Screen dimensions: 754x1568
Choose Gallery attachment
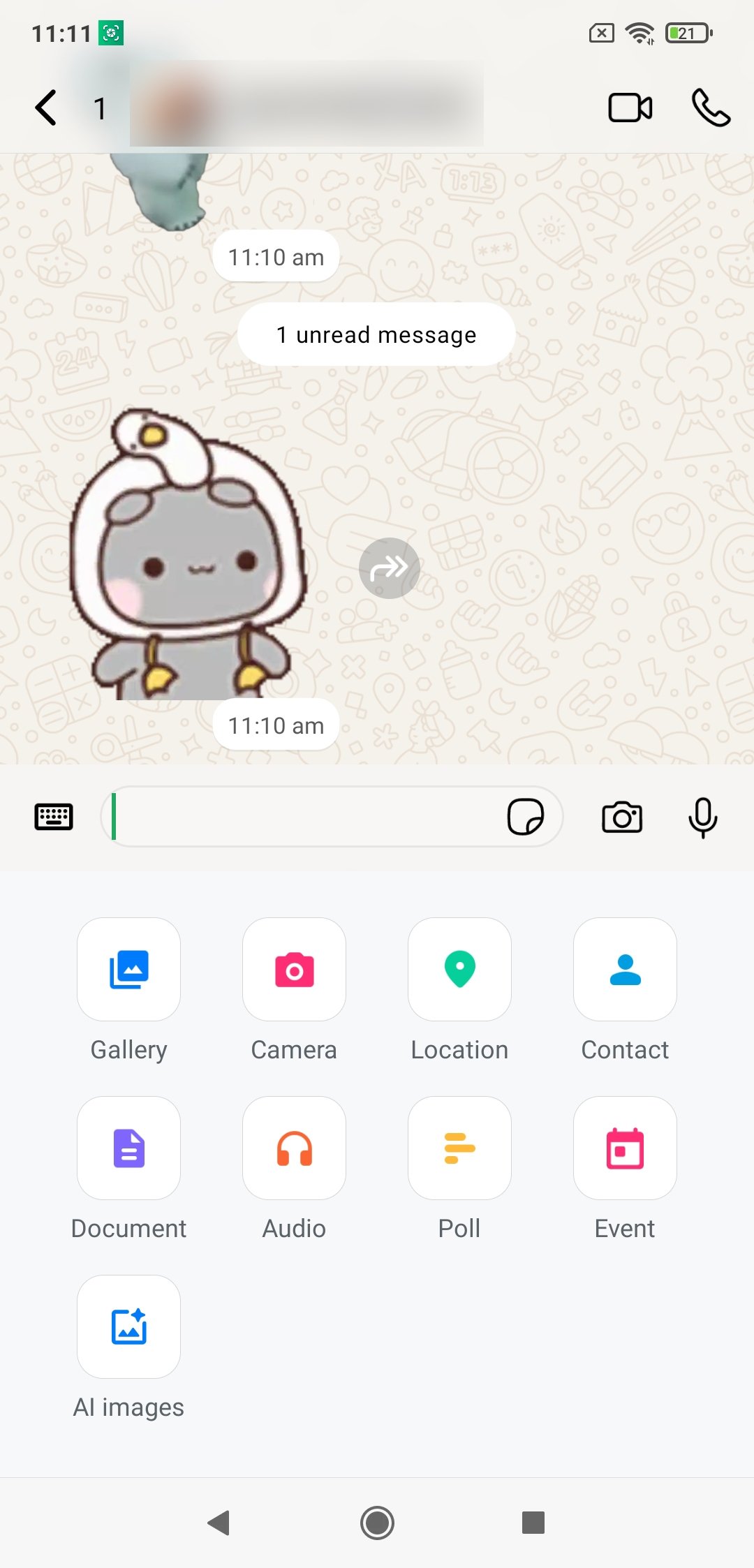tap(129, 970)
